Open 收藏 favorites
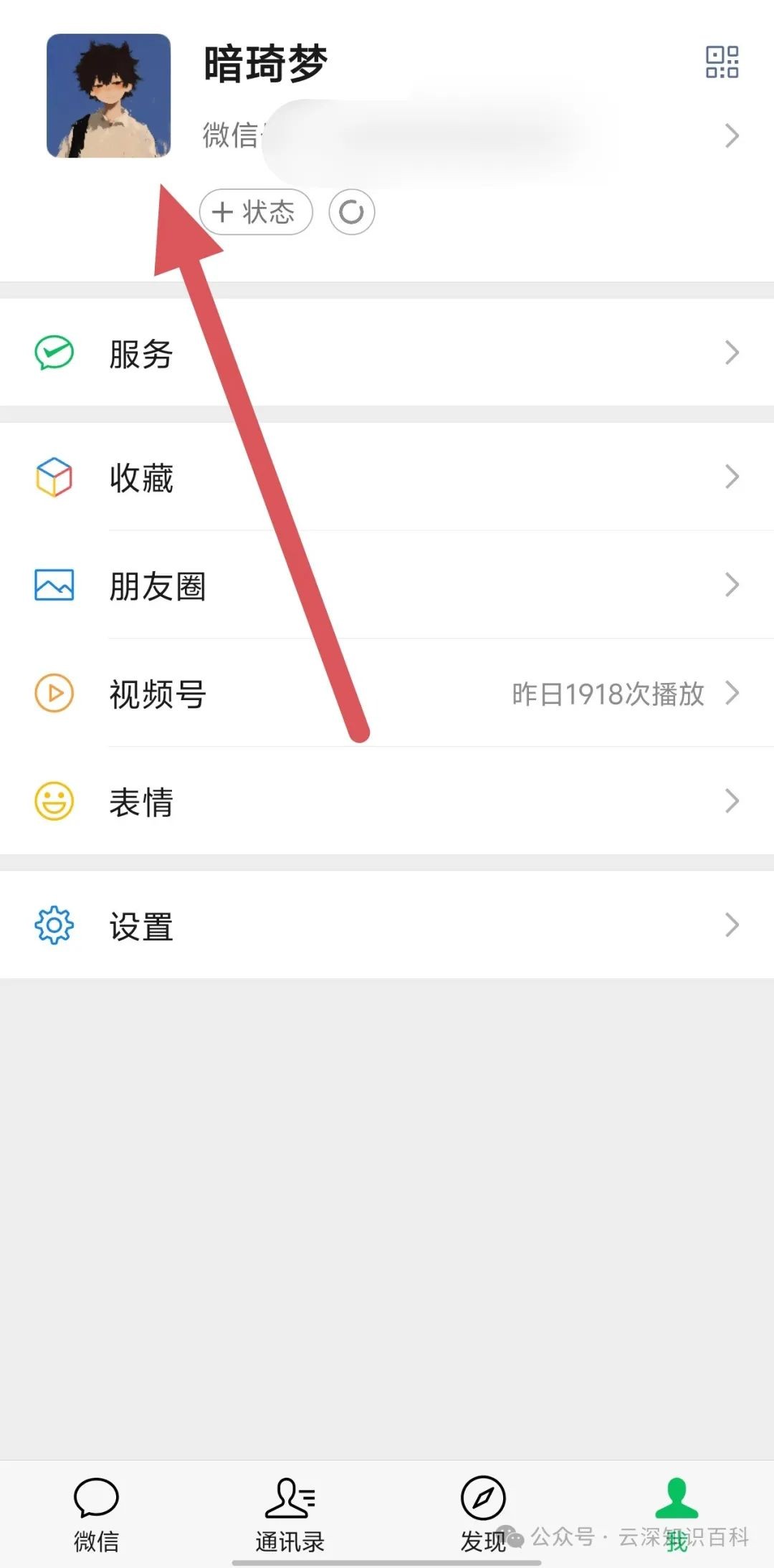774x1568 pixels. click(x=387, y=477)
